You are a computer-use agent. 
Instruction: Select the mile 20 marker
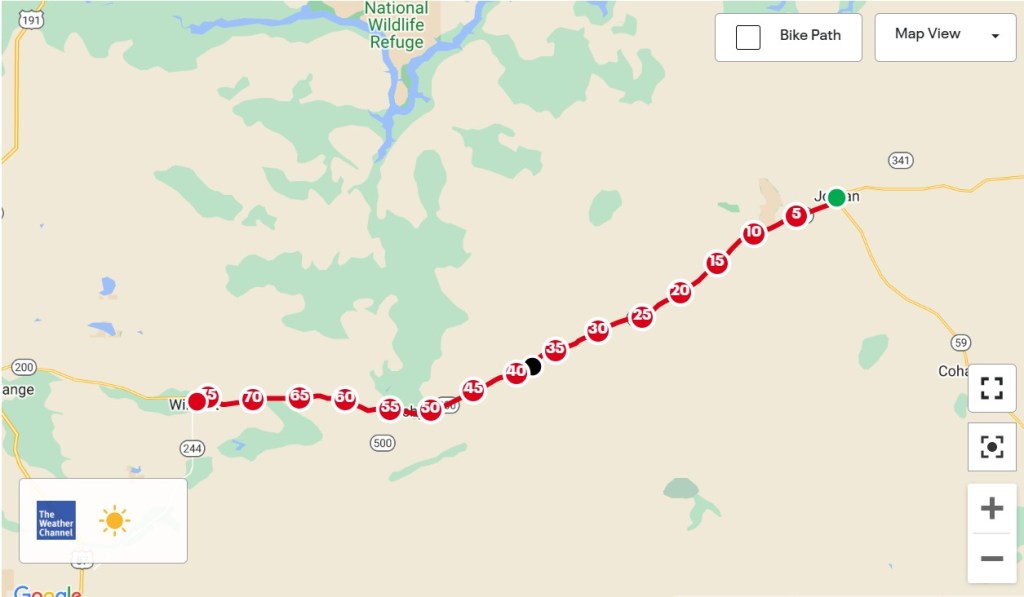click(680, 292)
